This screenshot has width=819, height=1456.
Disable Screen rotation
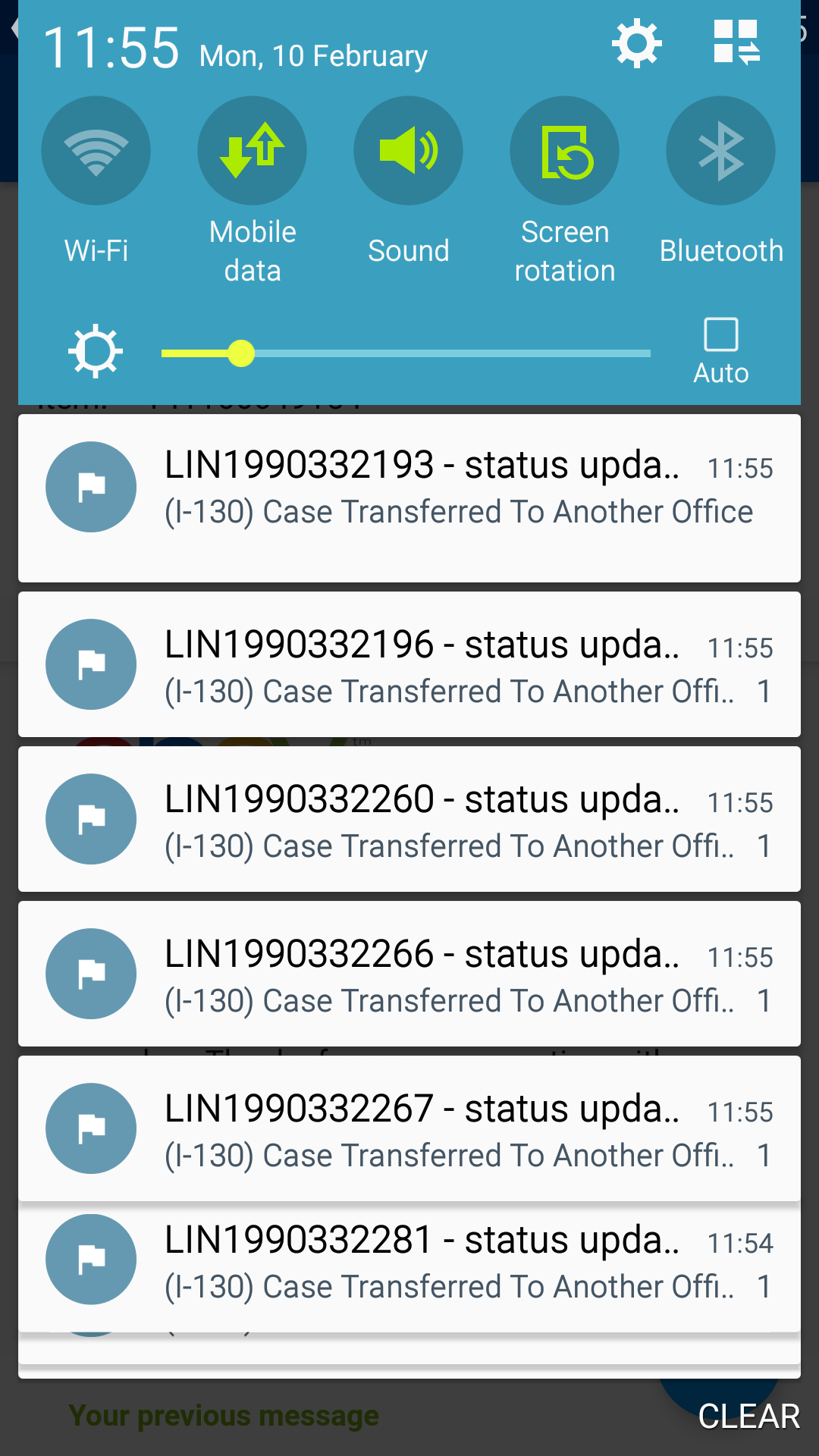pyautogui.click(x=565, y=150)
